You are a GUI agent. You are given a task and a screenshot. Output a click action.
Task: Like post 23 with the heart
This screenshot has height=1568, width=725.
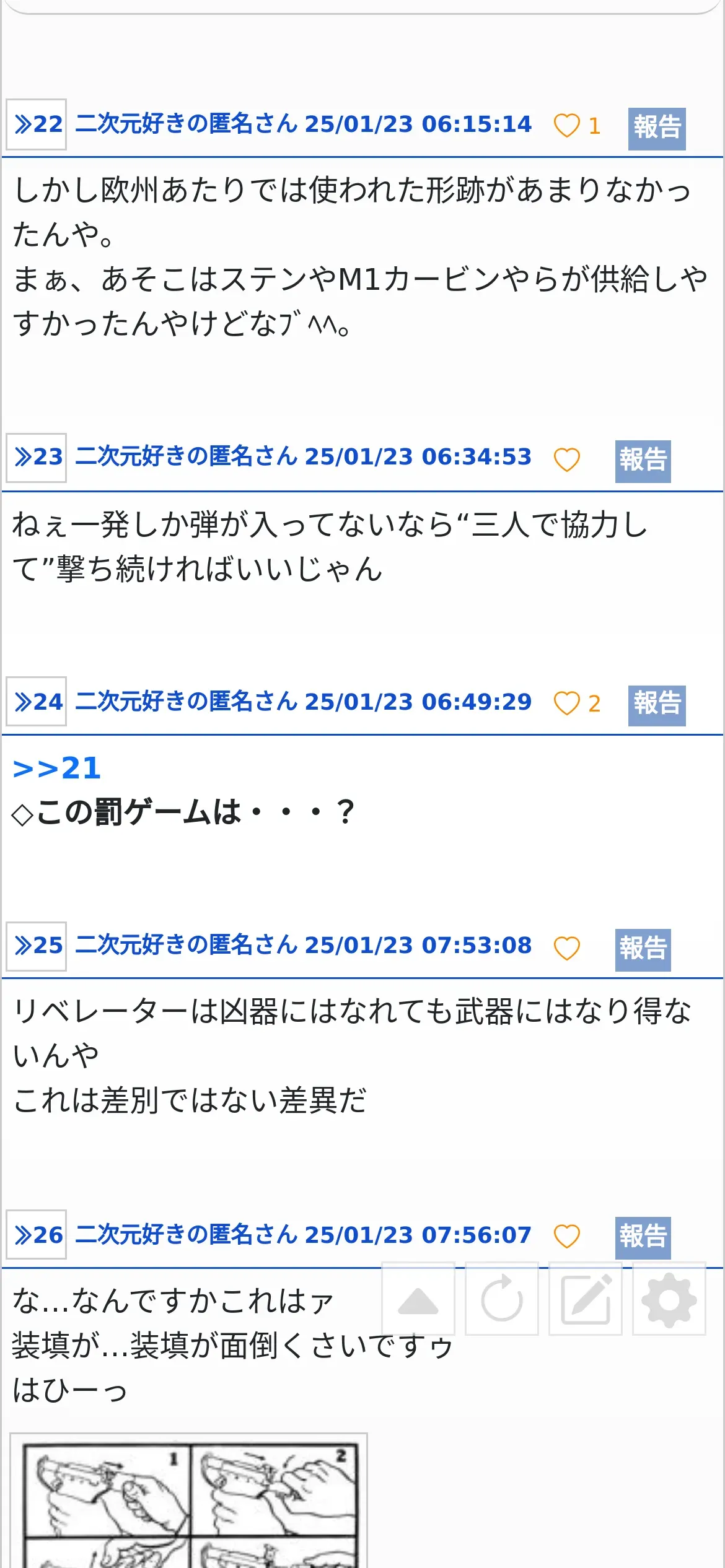point(566,460)
